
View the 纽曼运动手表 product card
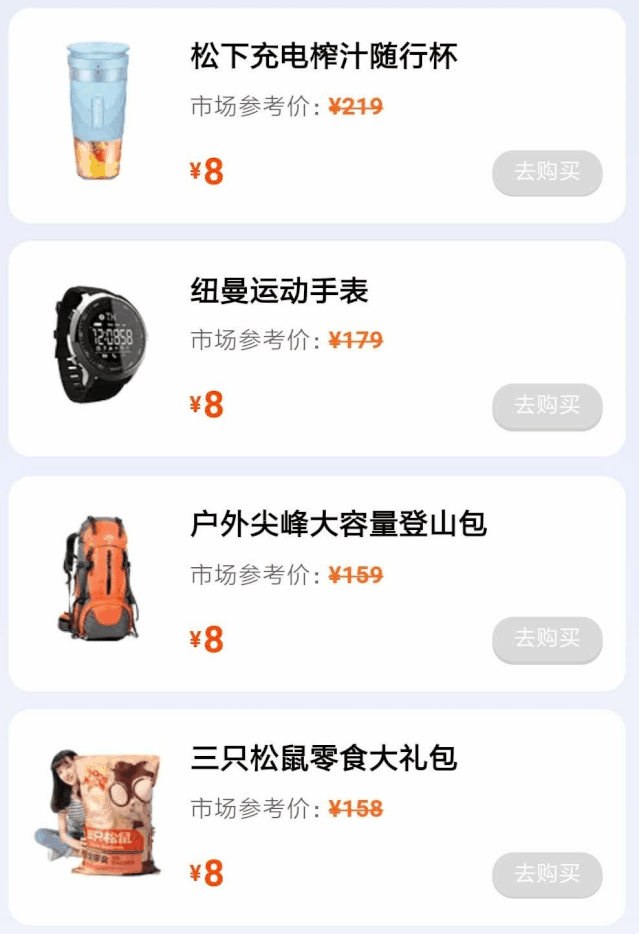tap(279, 291)
